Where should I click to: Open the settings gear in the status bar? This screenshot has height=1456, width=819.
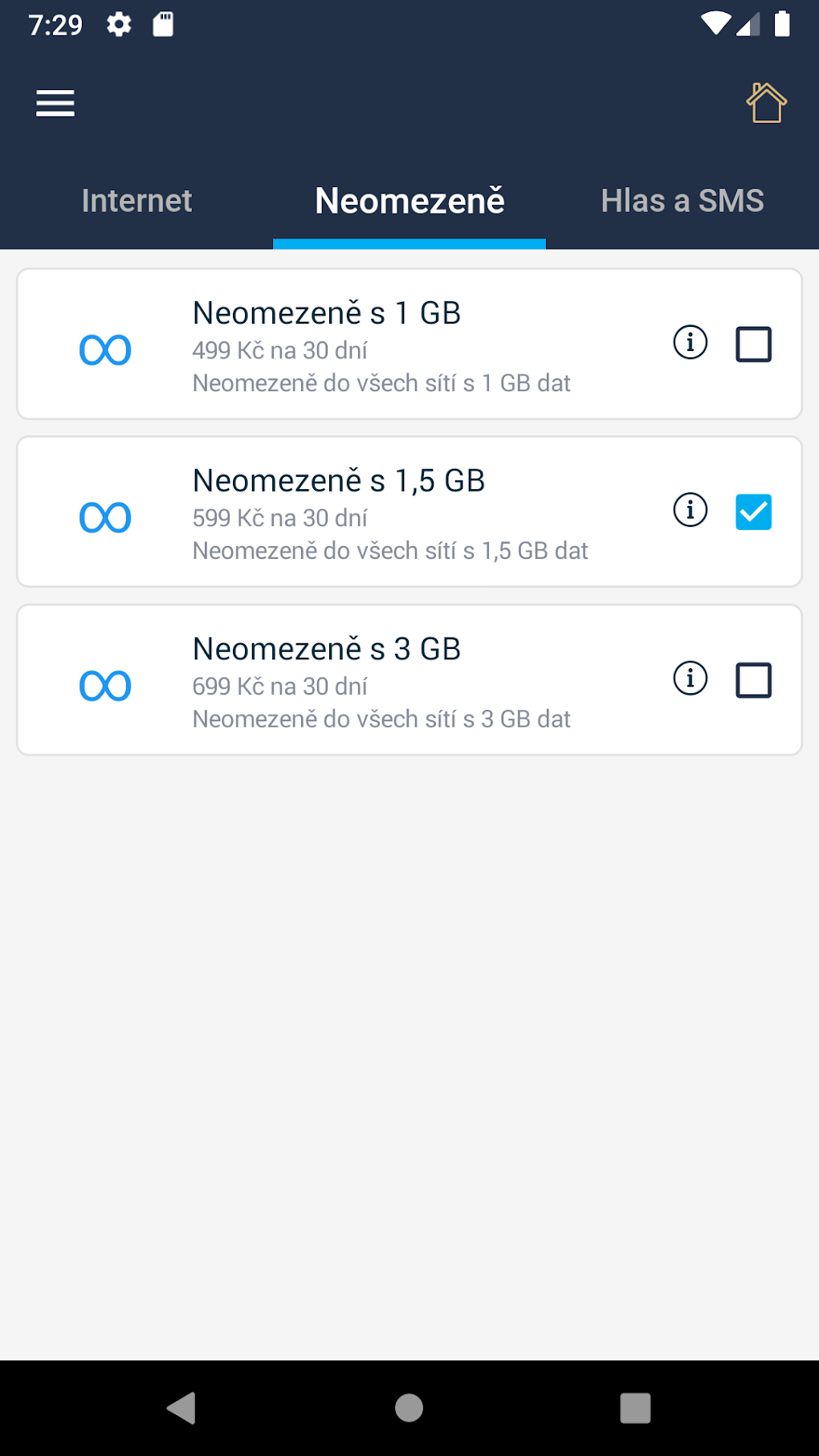(x=119, y=24)
